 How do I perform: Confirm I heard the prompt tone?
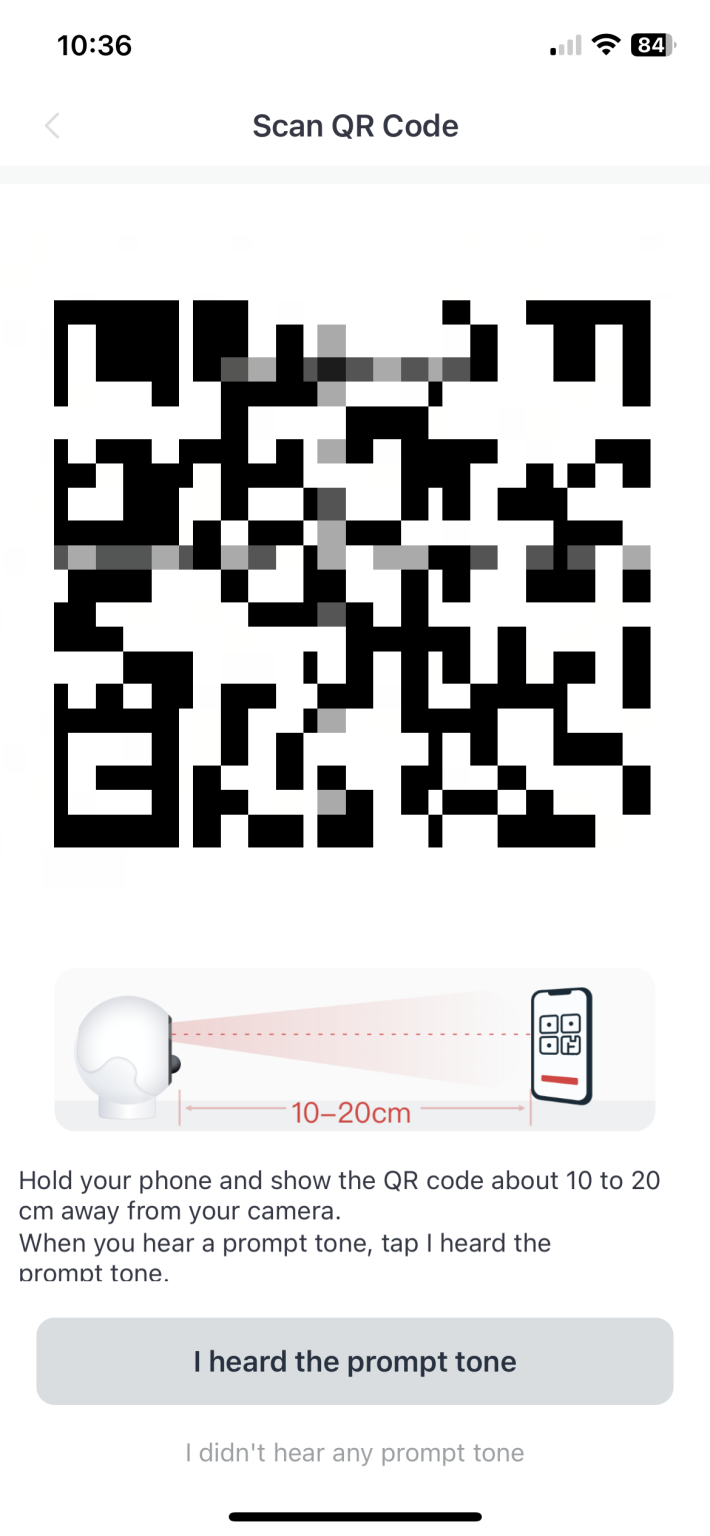click(355, 1361)
